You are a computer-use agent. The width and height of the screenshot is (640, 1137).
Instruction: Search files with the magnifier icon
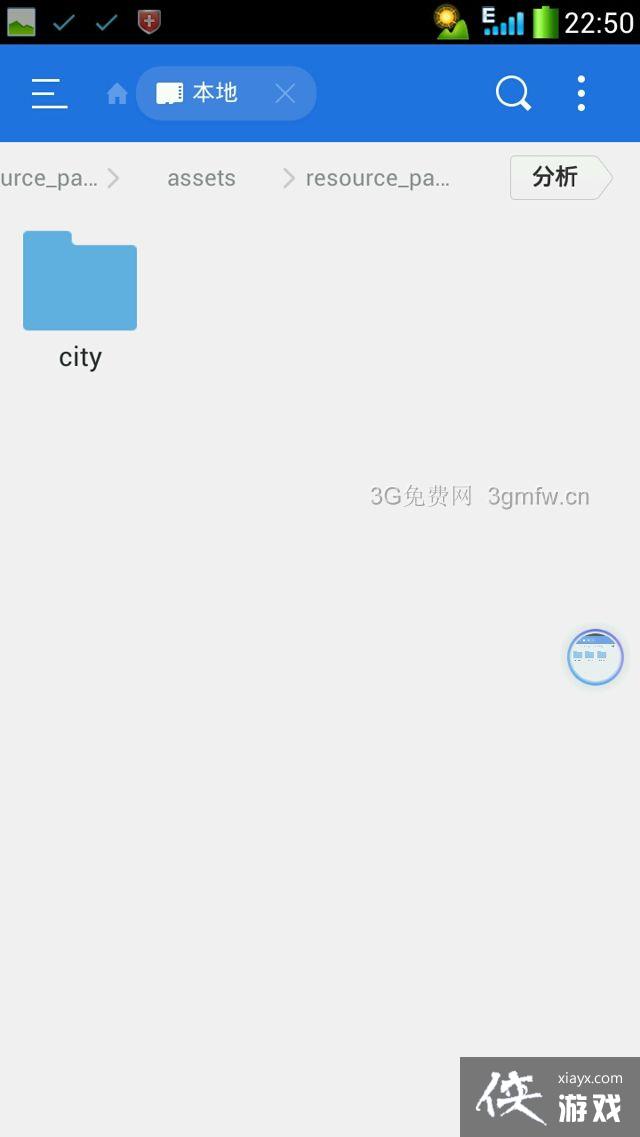513,94
